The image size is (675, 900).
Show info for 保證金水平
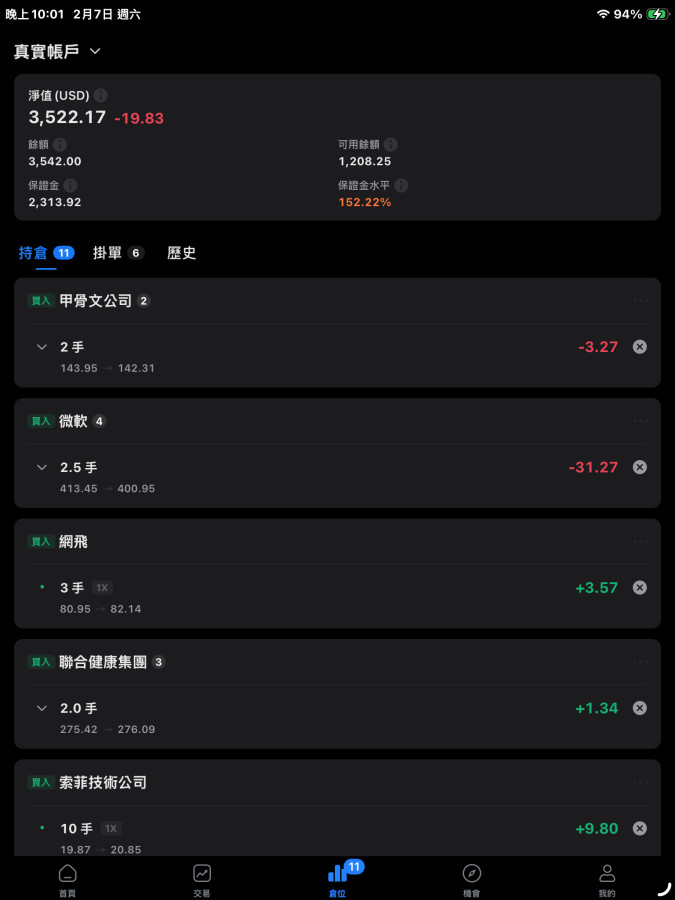pos(401,186)
